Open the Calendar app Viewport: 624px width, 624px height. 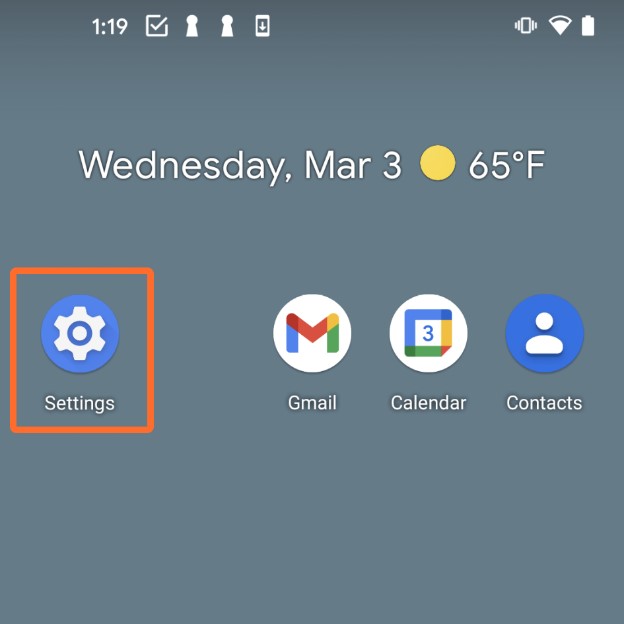428,334
